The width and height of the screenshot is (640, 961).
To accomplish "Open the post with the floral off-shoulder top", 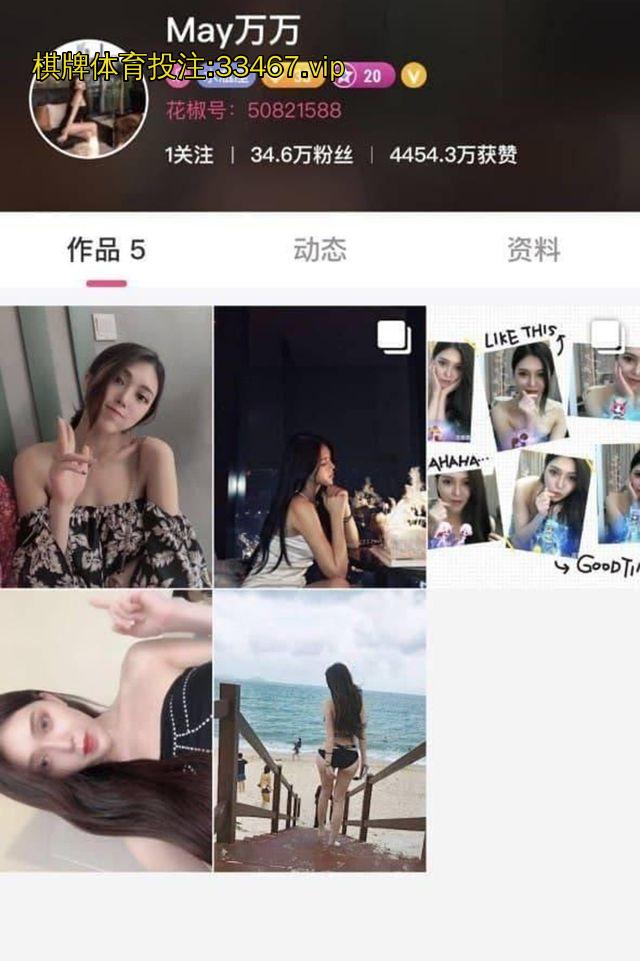I will [106, 446].
